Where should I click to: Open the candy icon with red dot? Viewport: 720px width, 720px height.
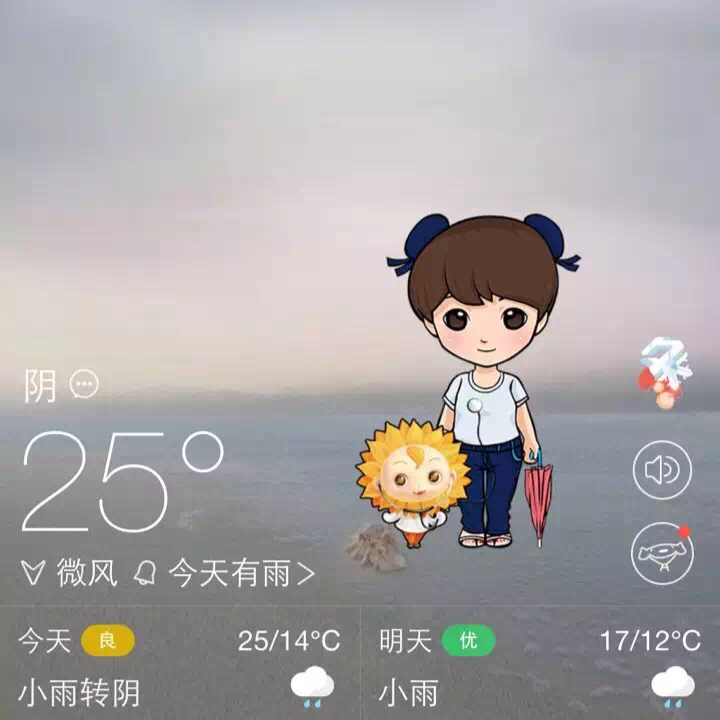coord(662,552)
